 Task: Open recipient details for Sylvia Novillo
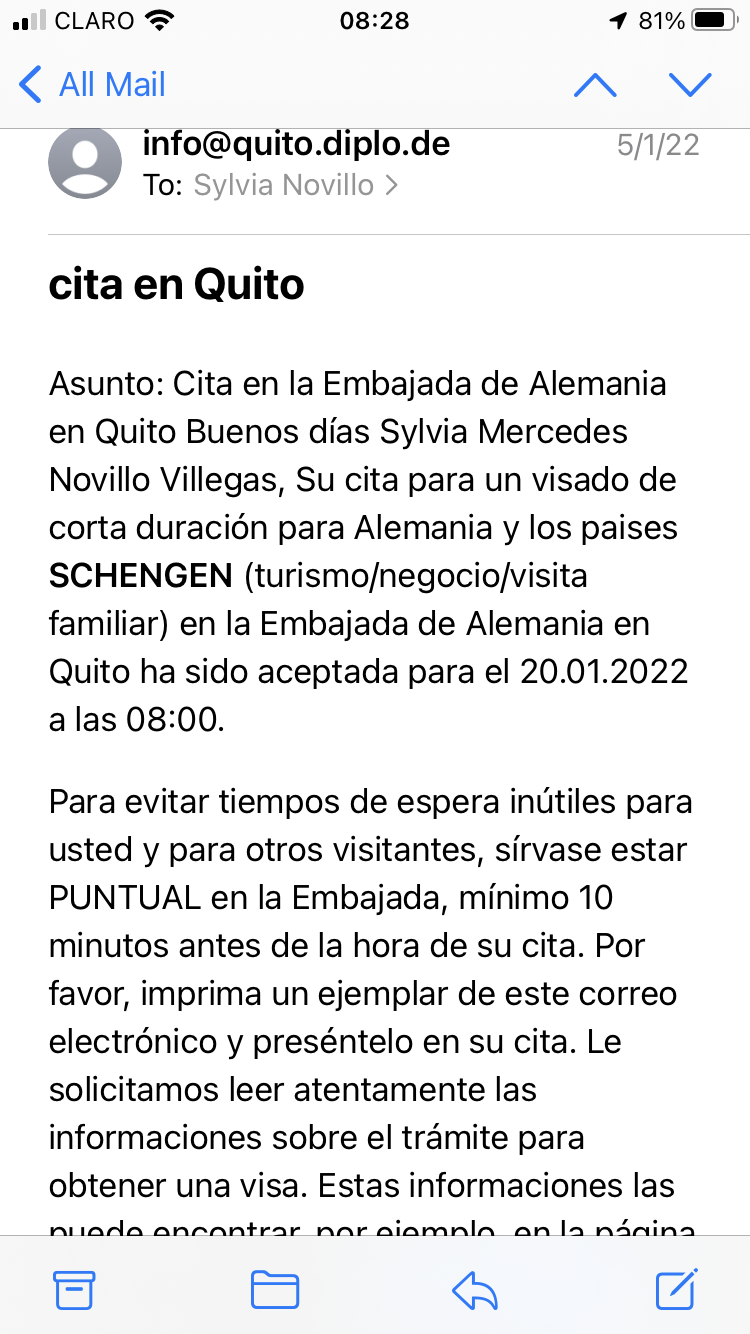coord(295,185)
